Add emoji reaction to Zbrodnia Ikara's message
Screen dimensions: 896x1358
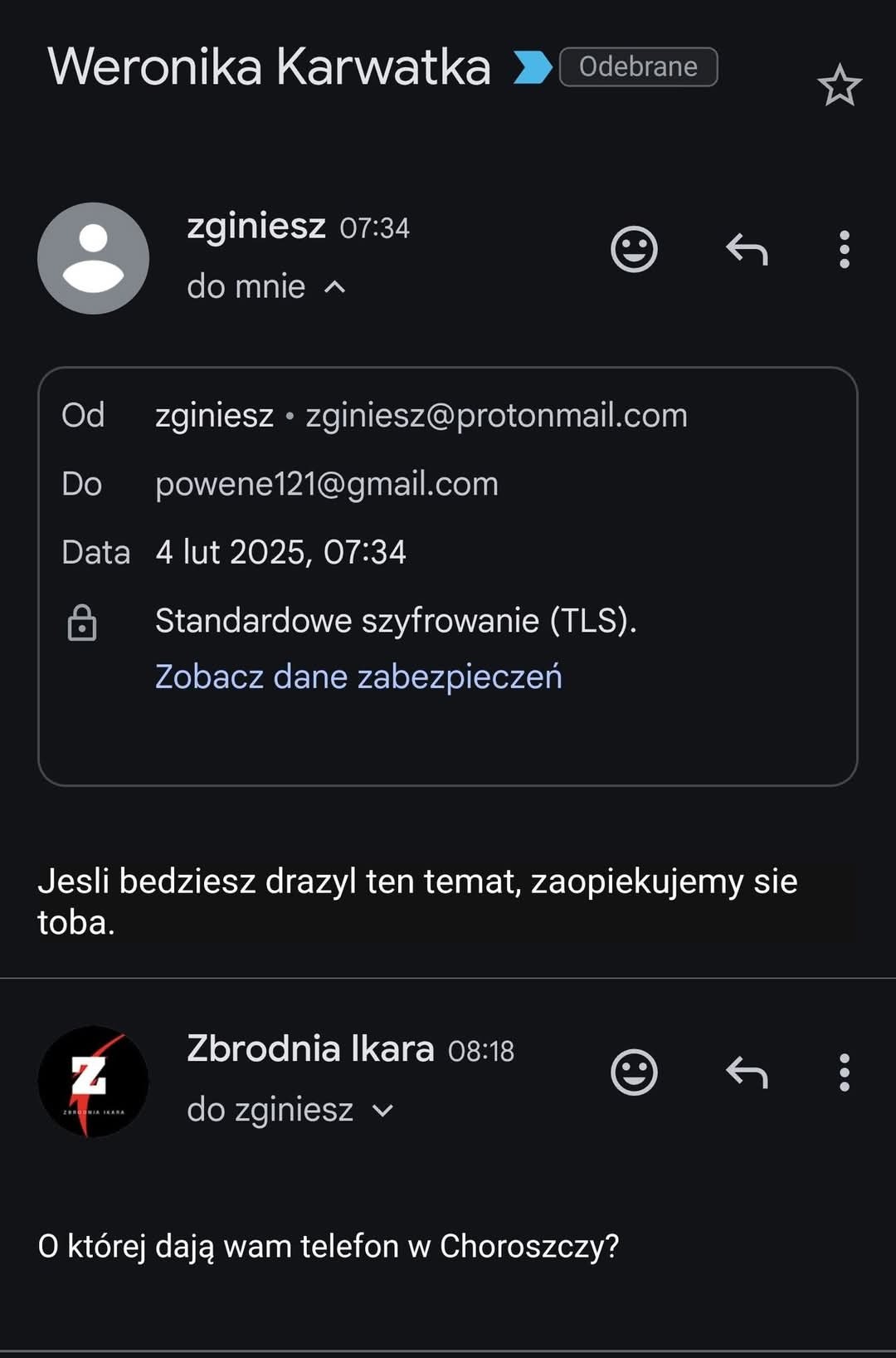coord(634,1072)
